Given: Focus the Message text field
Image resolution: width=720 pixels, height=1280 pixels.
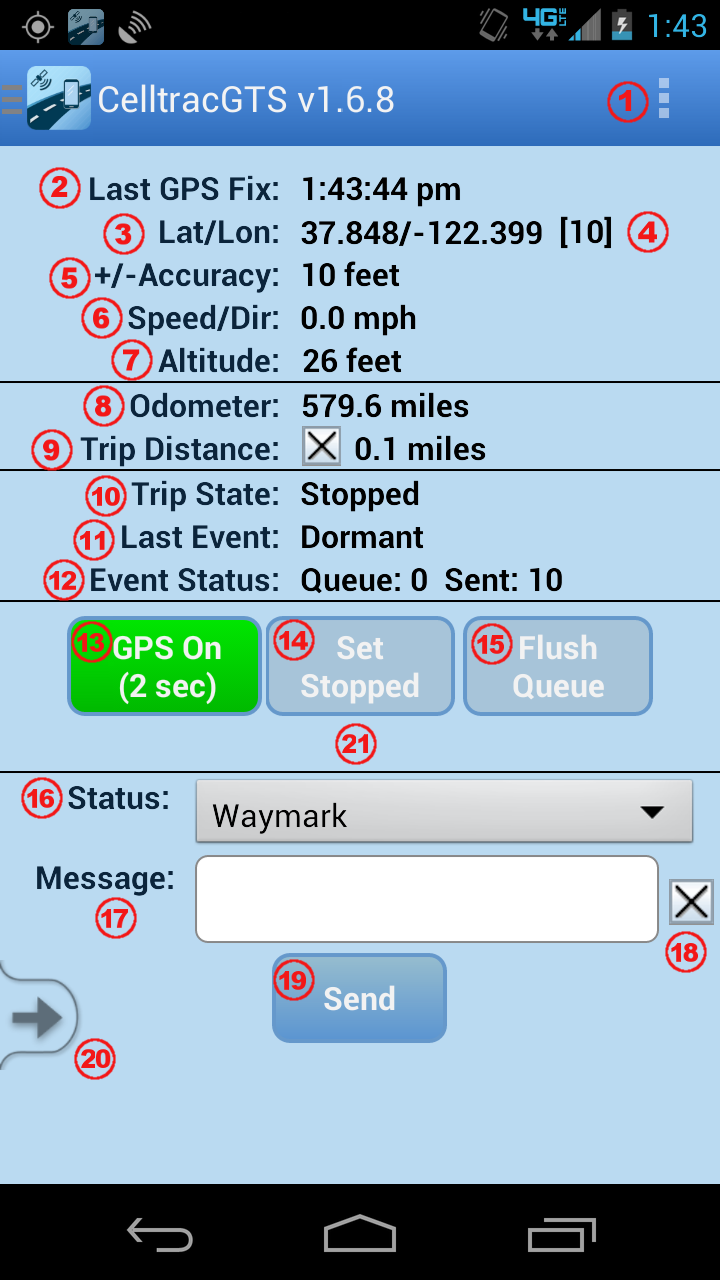Looking at the screenshot, I should click(x=427, y=899).
